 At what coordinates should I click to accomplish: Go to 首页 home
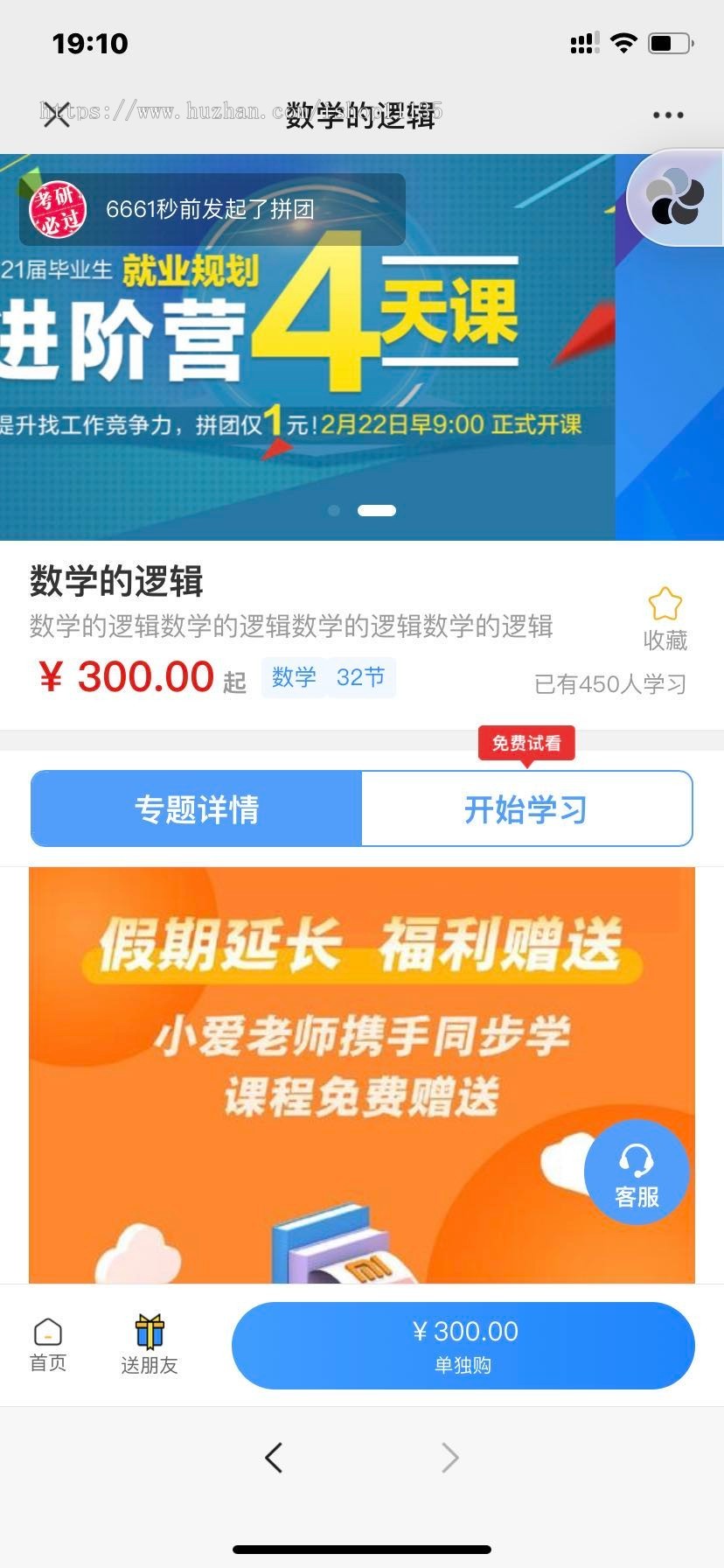click(48, 1345)
